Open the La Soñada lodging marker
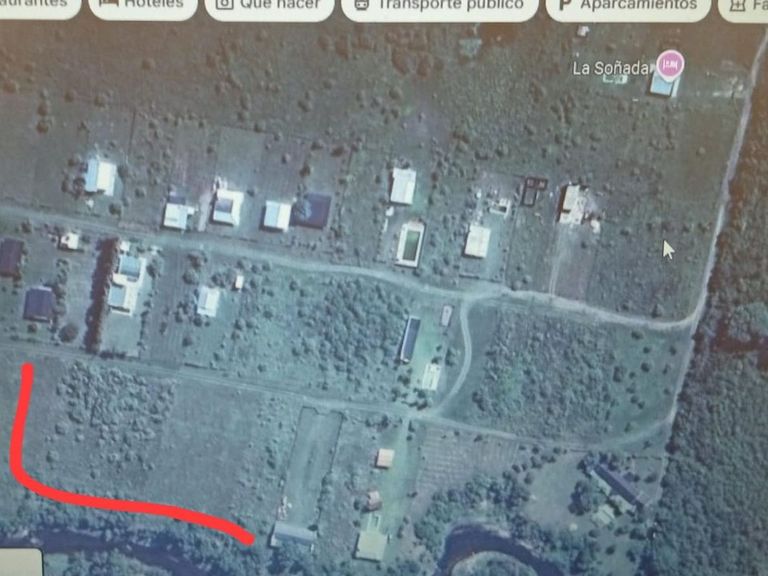 pyautogui.click(x=670, y=65)
